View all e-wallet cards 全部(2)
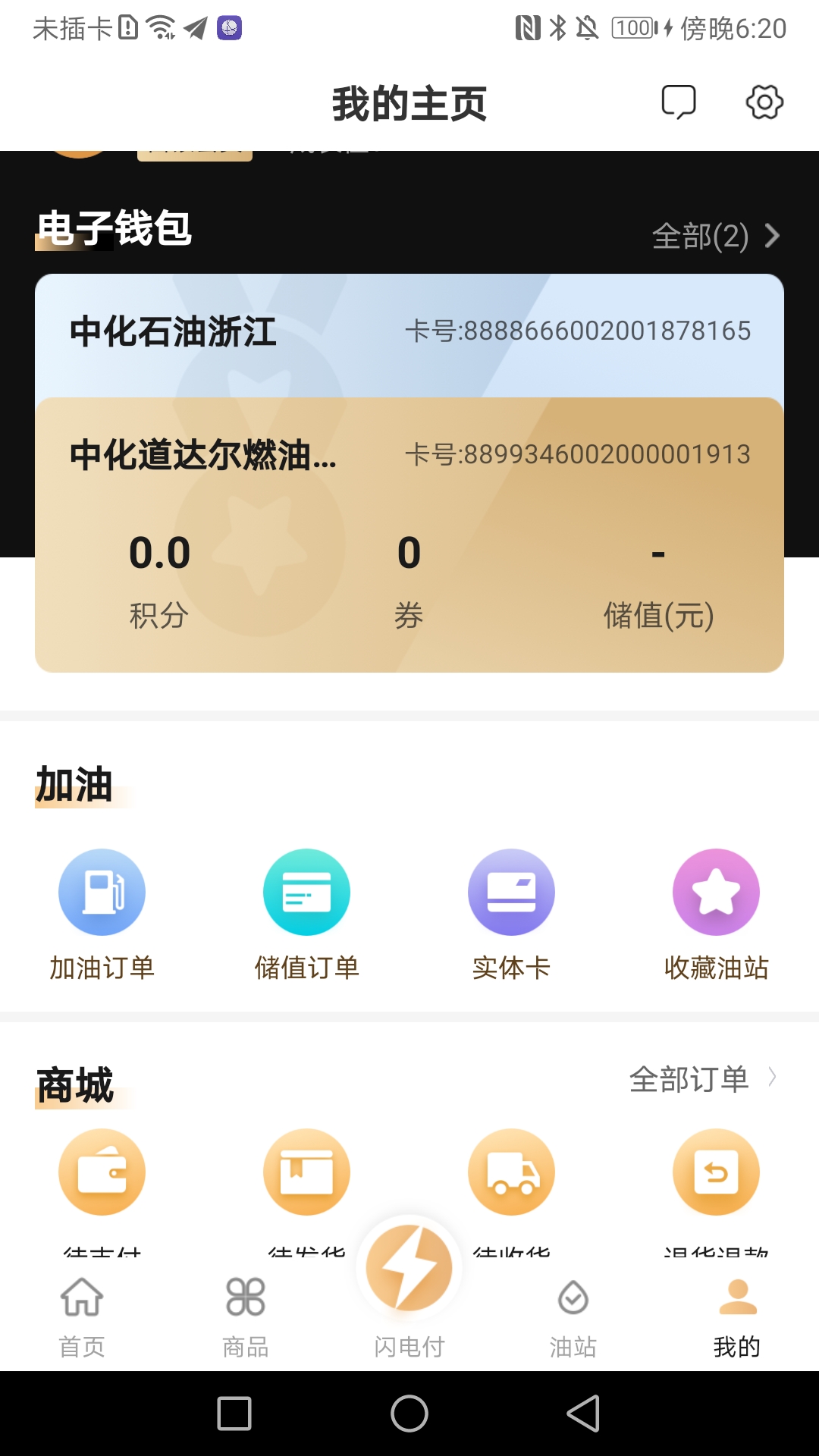This screenshot has width=819, height=1456. pyautogui.click(x=715, y=236)
